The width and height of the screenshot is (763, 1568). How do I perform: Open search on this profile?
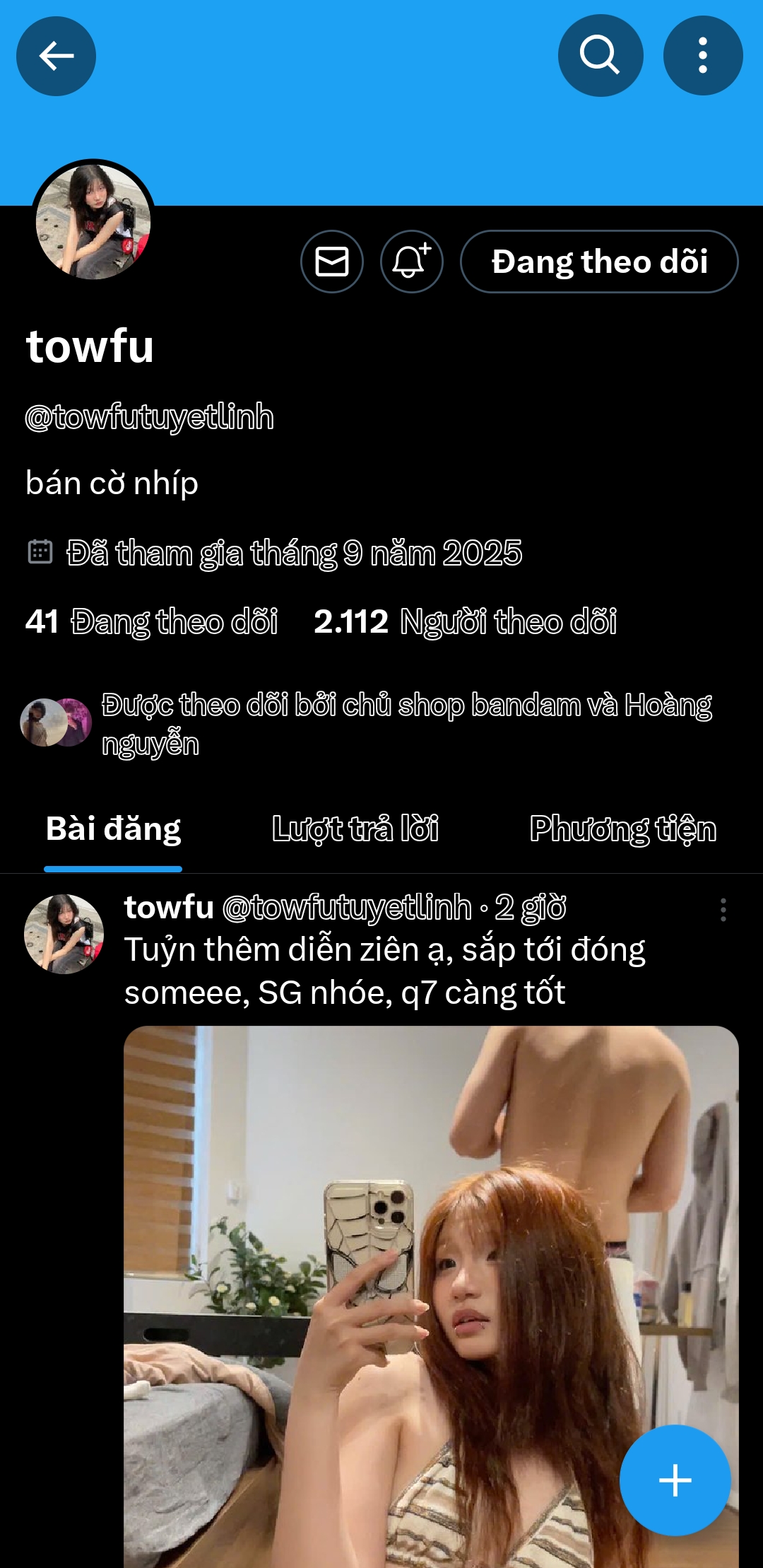(x=600, y=55)
